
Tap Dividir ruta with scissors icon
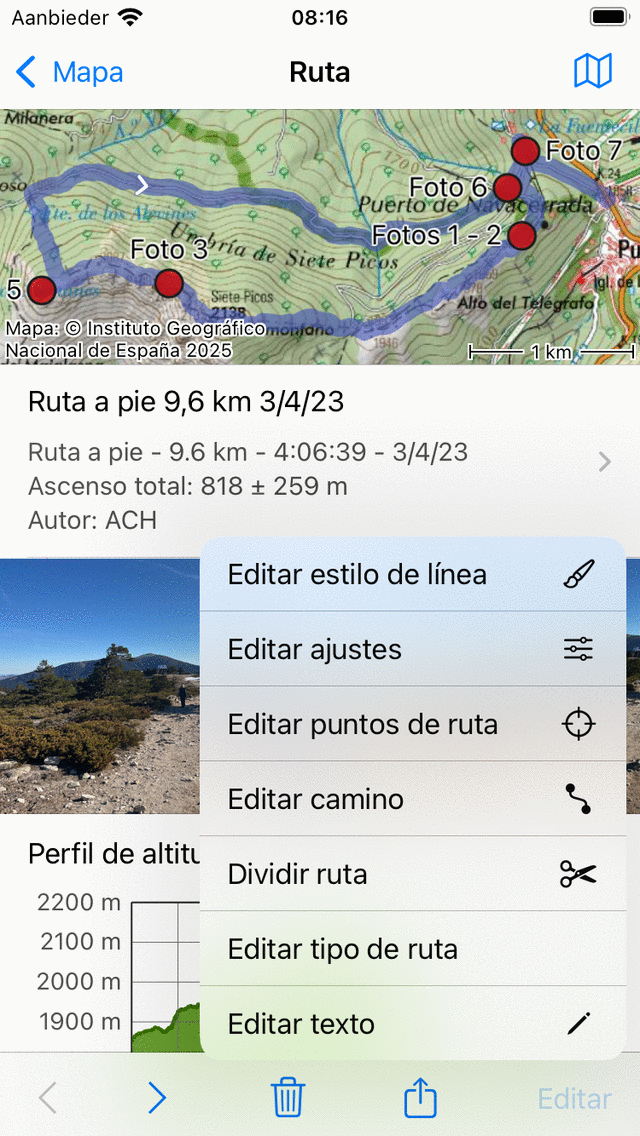click(x=412, y=874)
